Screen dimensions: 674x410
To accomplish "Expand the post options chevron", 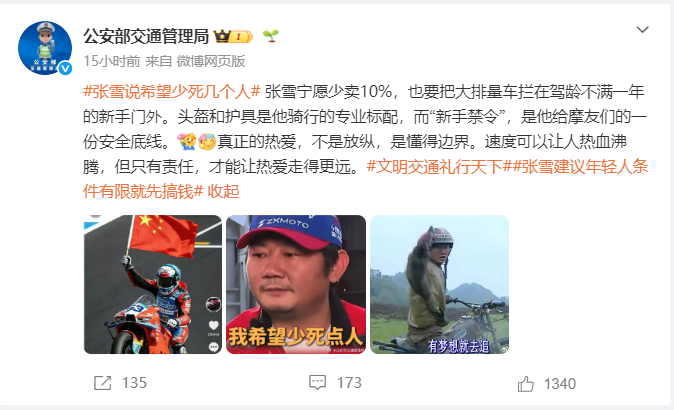I will pos(644,32).
